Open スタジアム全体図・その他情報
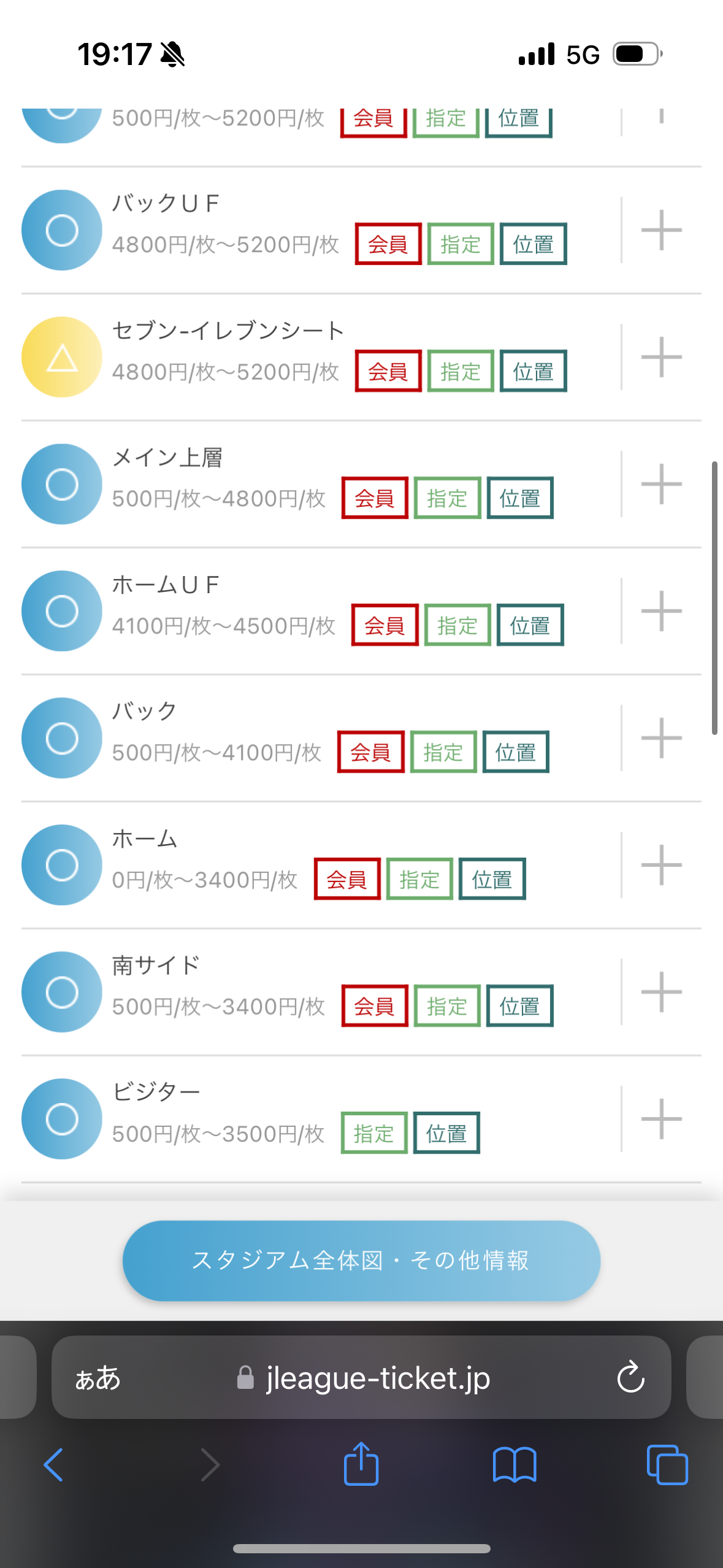The height and width of the screenshot is (1568, 723). 361,1261
